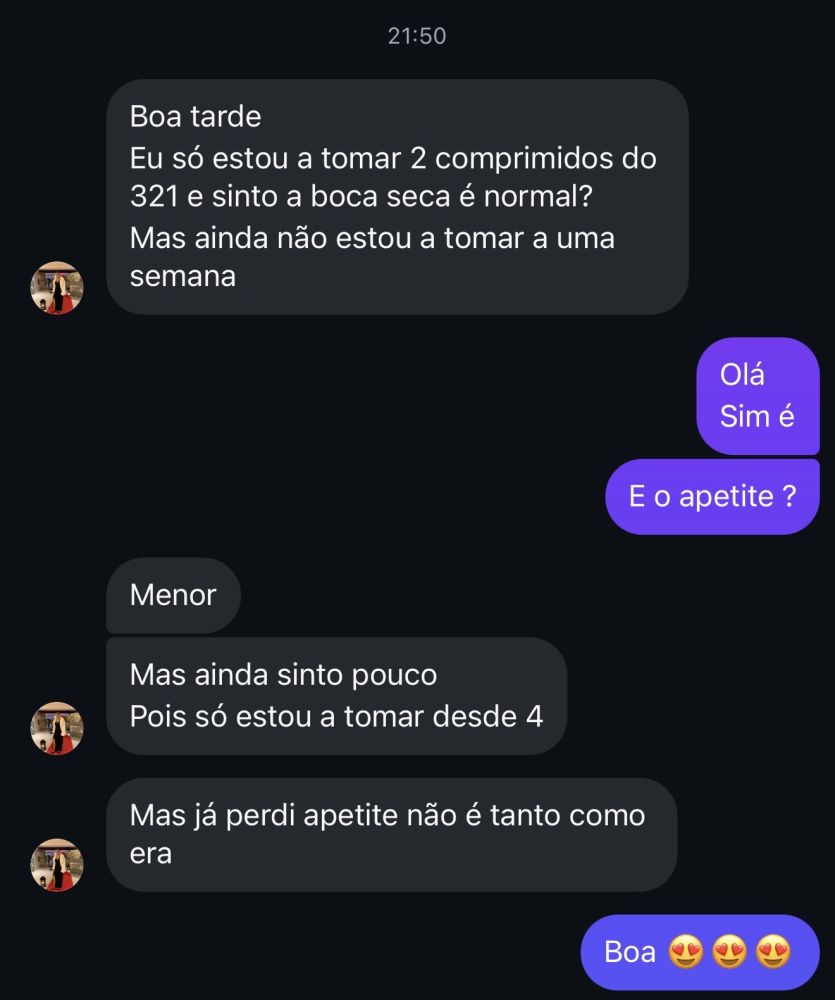Open avatar beside "Mas já perdi apetite" message

(x=57, y=865)
